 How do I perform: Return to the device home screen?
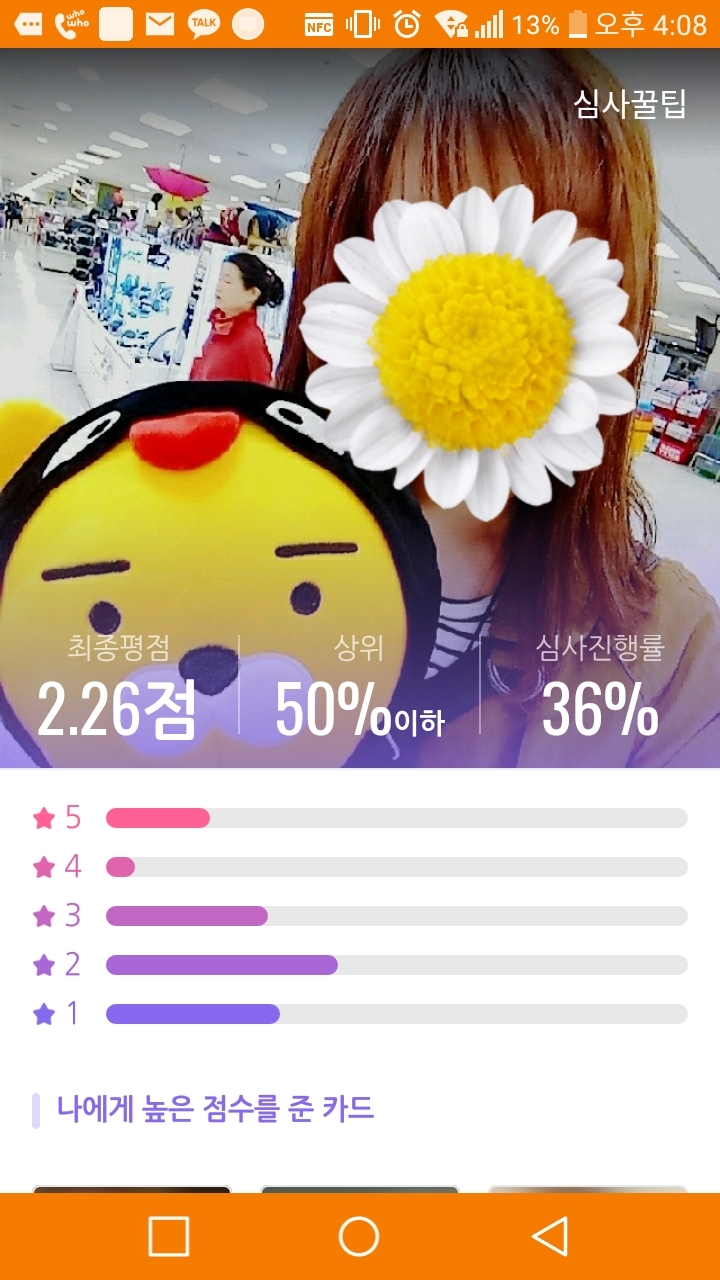359,1236
